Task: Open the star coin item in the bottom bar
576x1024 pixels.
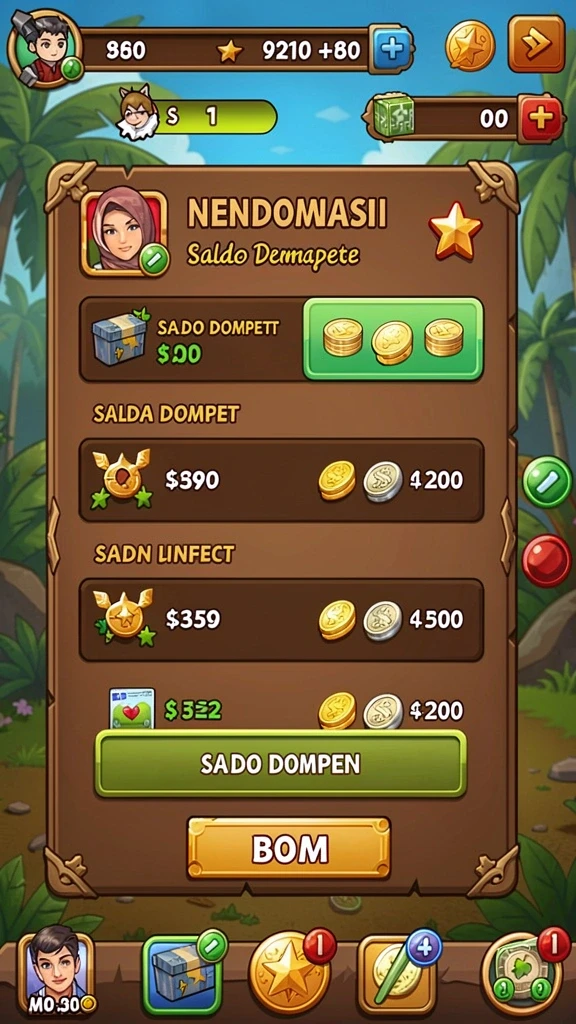Action: coord(289,973)
